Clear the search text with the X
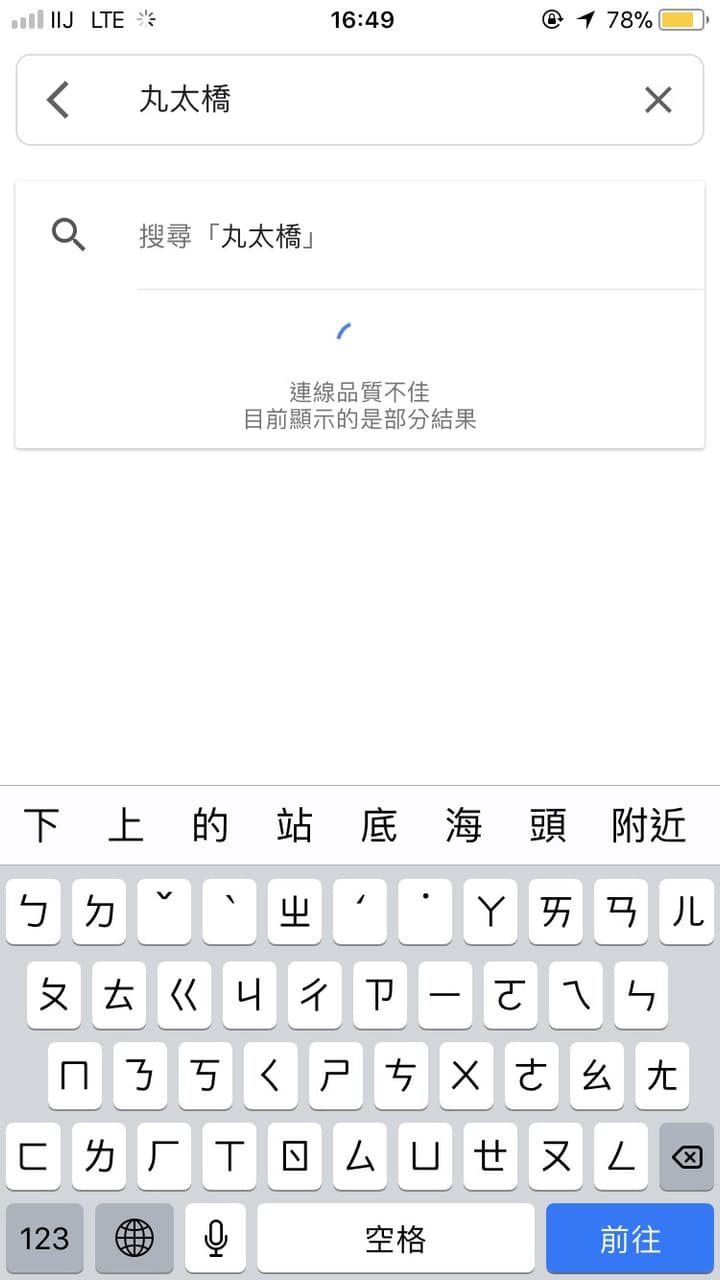This screenshot has width=720, height=1280. pyautogui.click(x=657, y=100)
